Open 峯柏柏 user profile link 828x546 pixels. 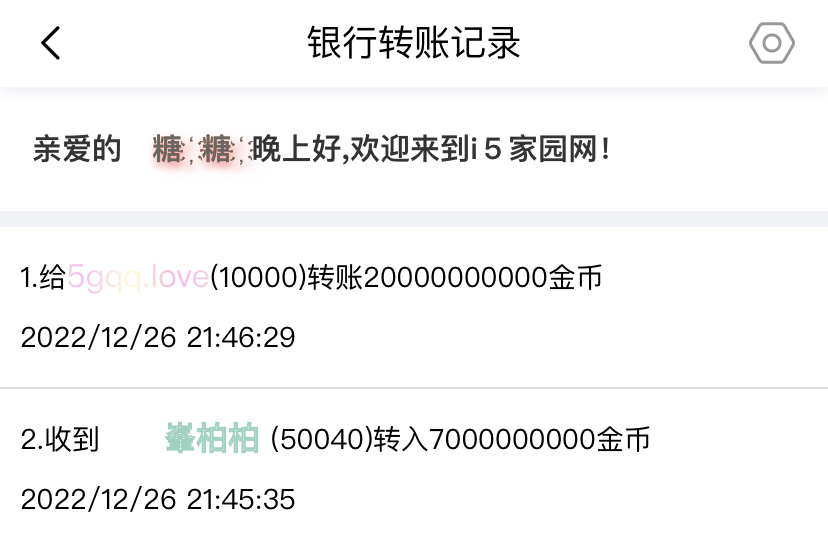[212, 439]
